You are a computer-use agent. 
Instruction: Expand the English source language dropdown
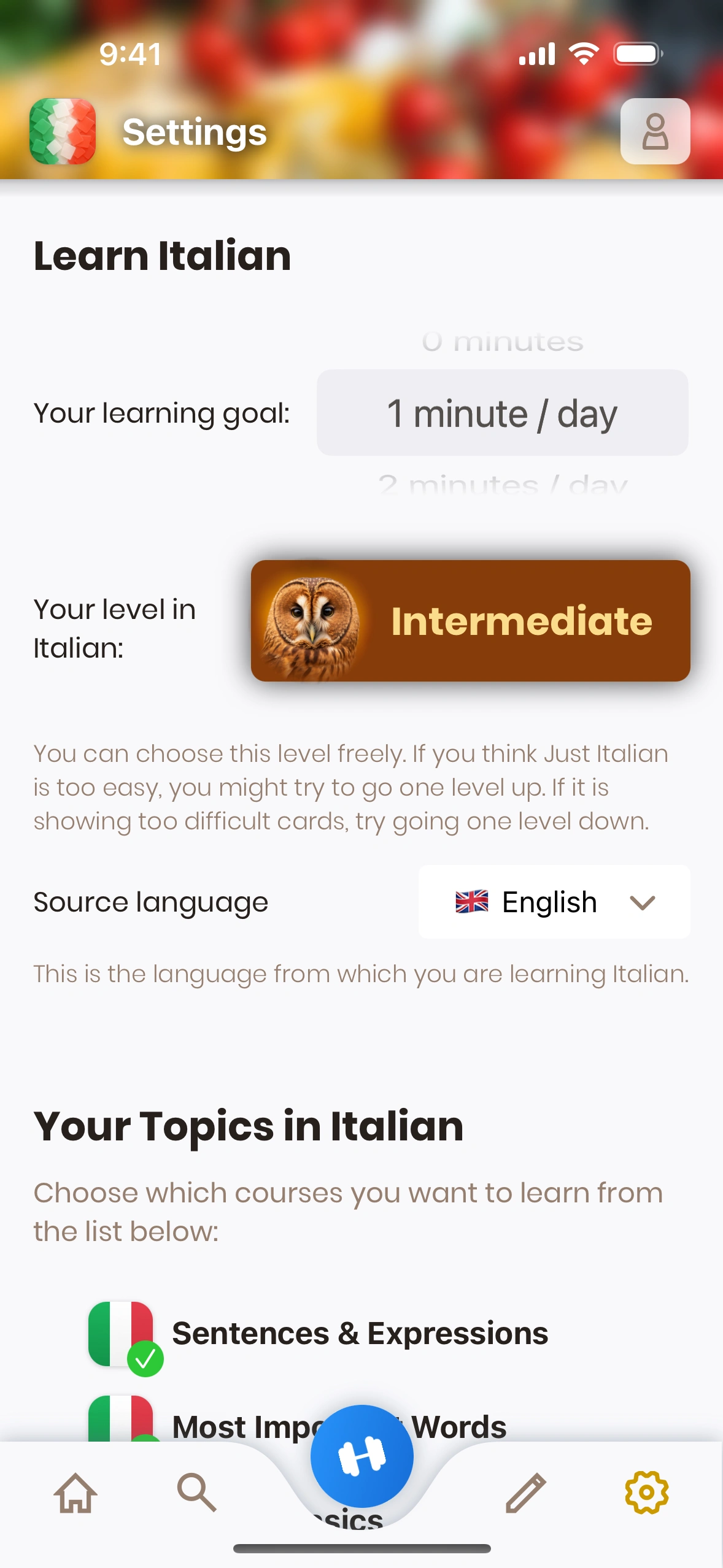554,902
